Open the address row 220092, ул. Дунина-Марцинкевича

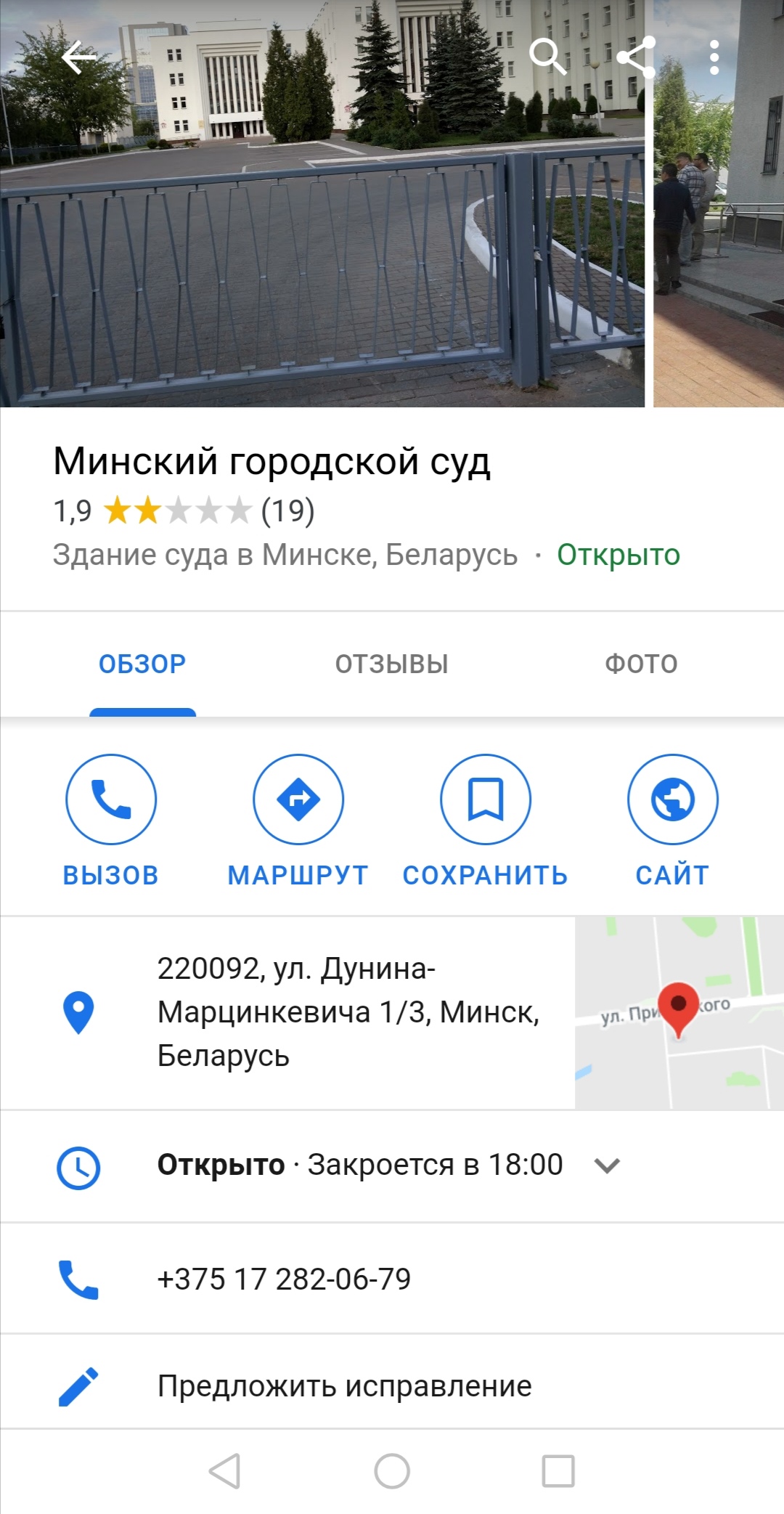click(x=348, y=1012)
